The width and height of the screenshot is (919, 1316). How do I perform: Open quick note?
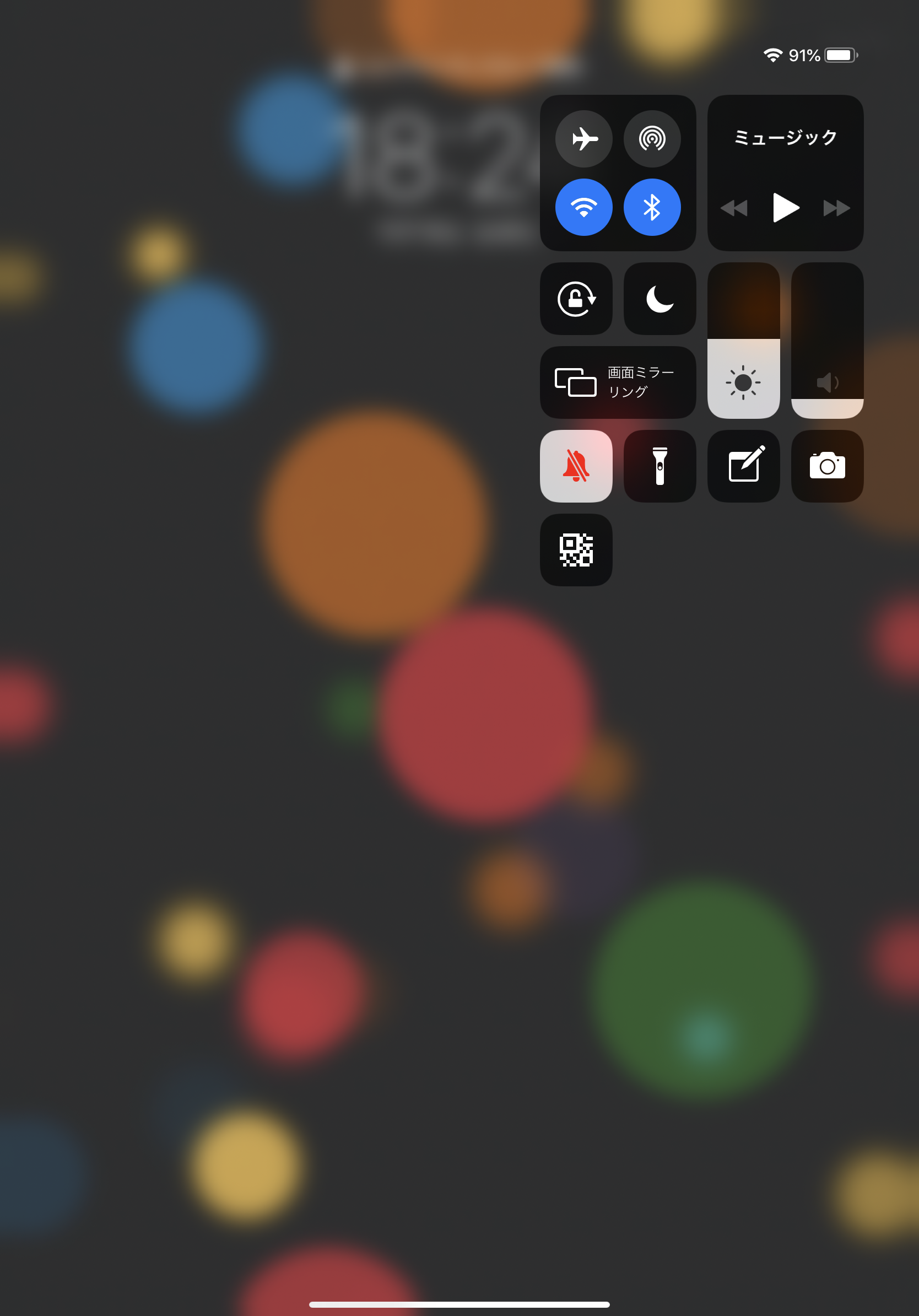click(743, 466)
